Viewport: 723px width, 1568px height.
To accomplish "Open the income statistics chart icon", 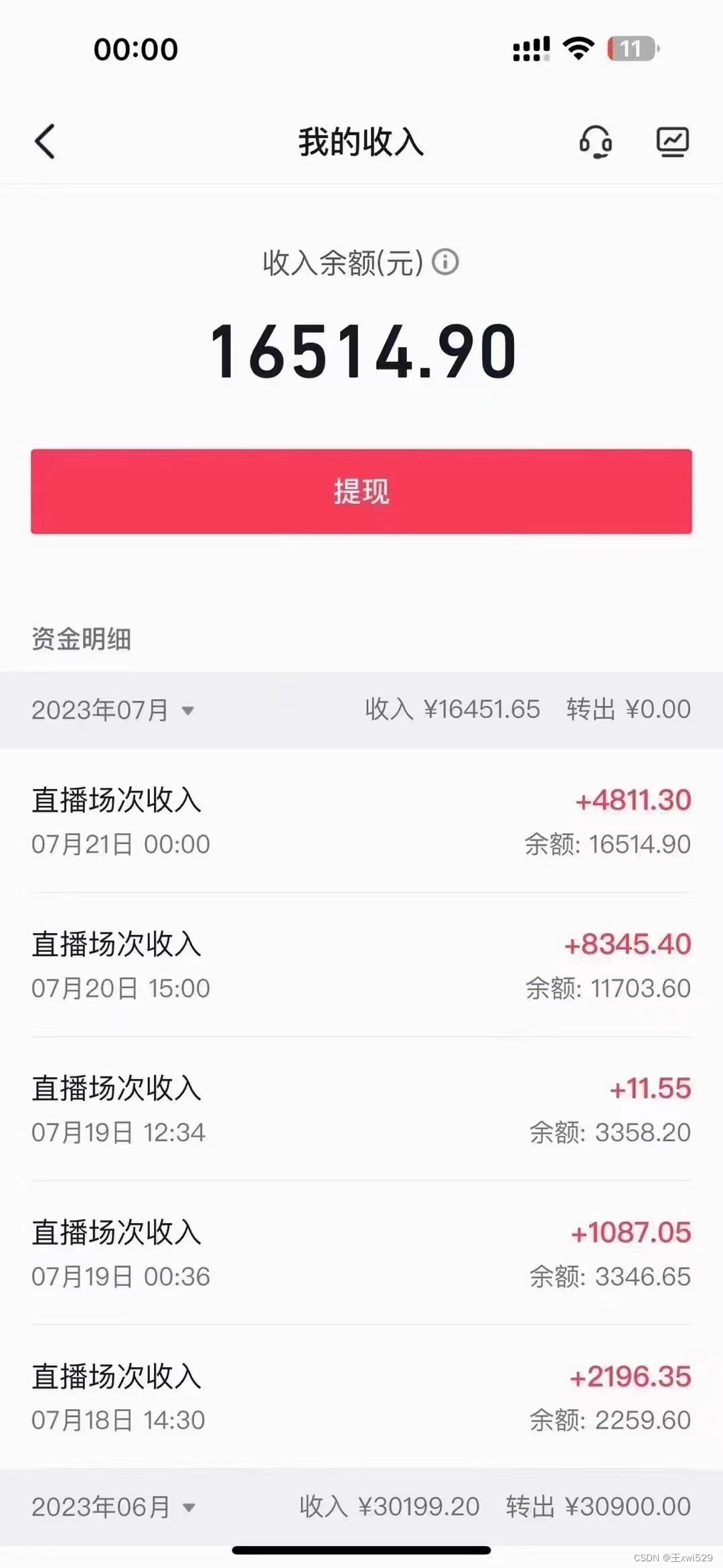I will point(672,142).
